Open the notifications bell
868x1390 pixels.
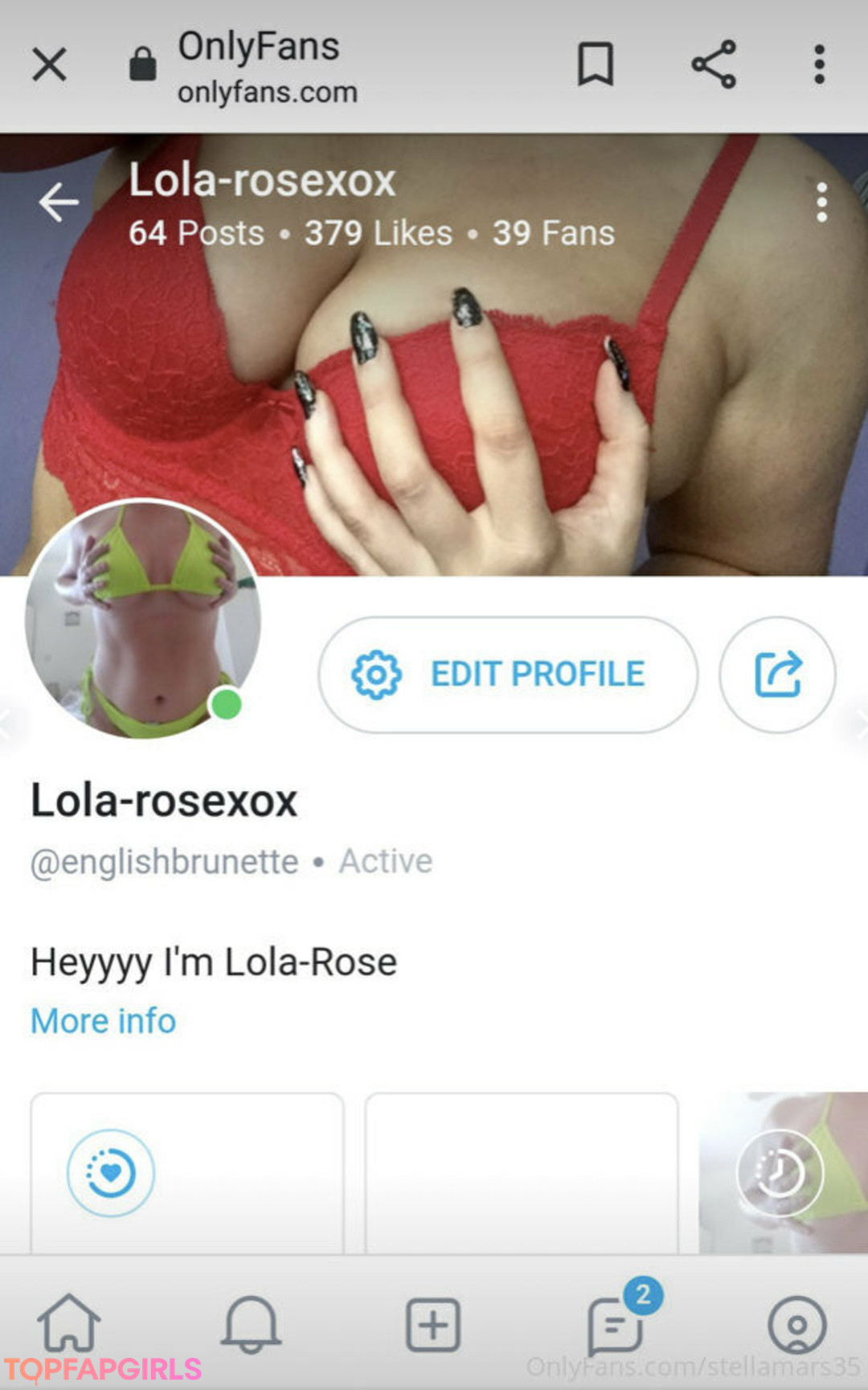pyautogui.click(x=251, y=1324)
